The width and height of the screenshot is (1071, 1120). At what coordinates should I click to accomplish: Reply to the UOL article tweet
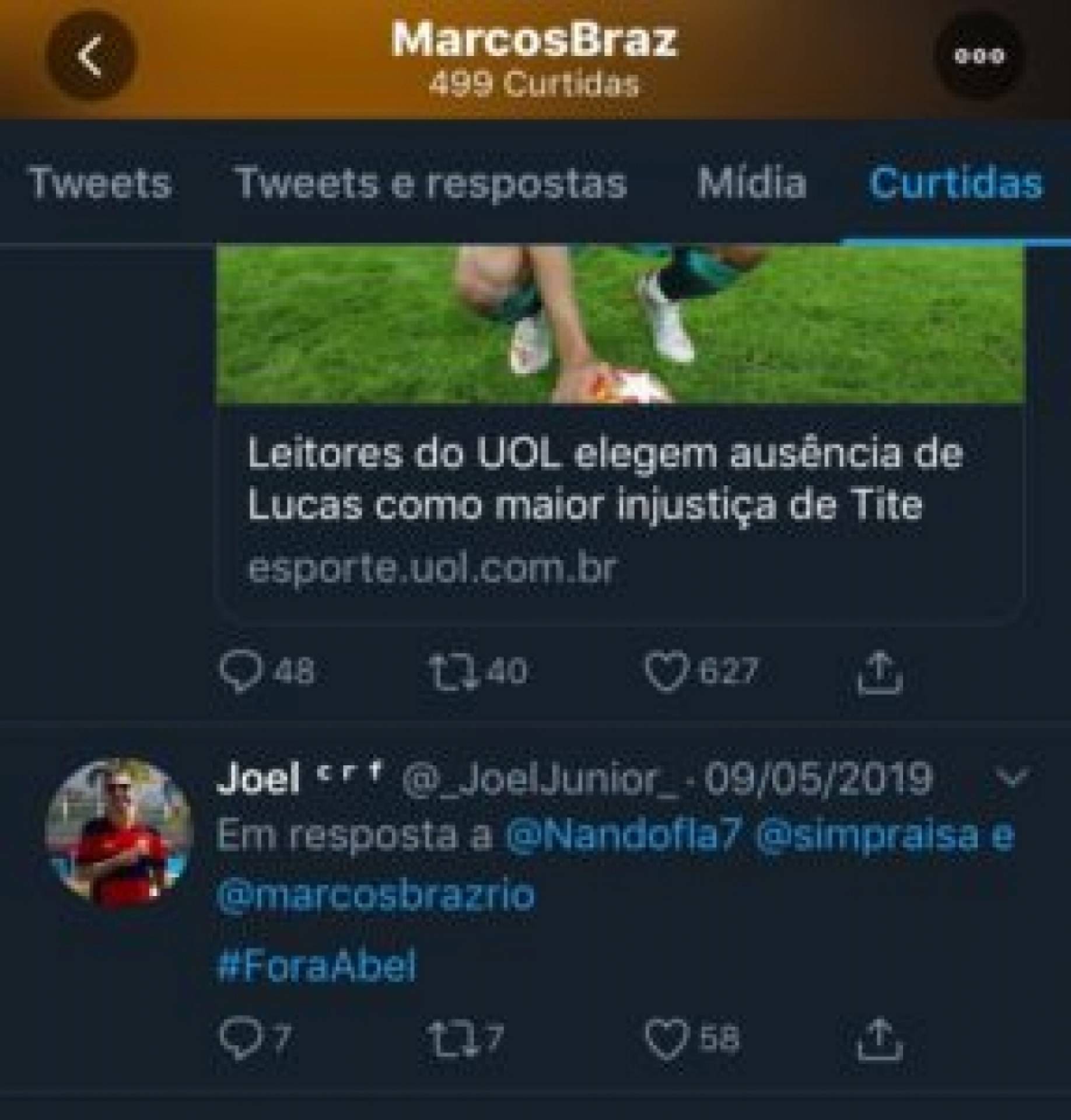point(240,672)
